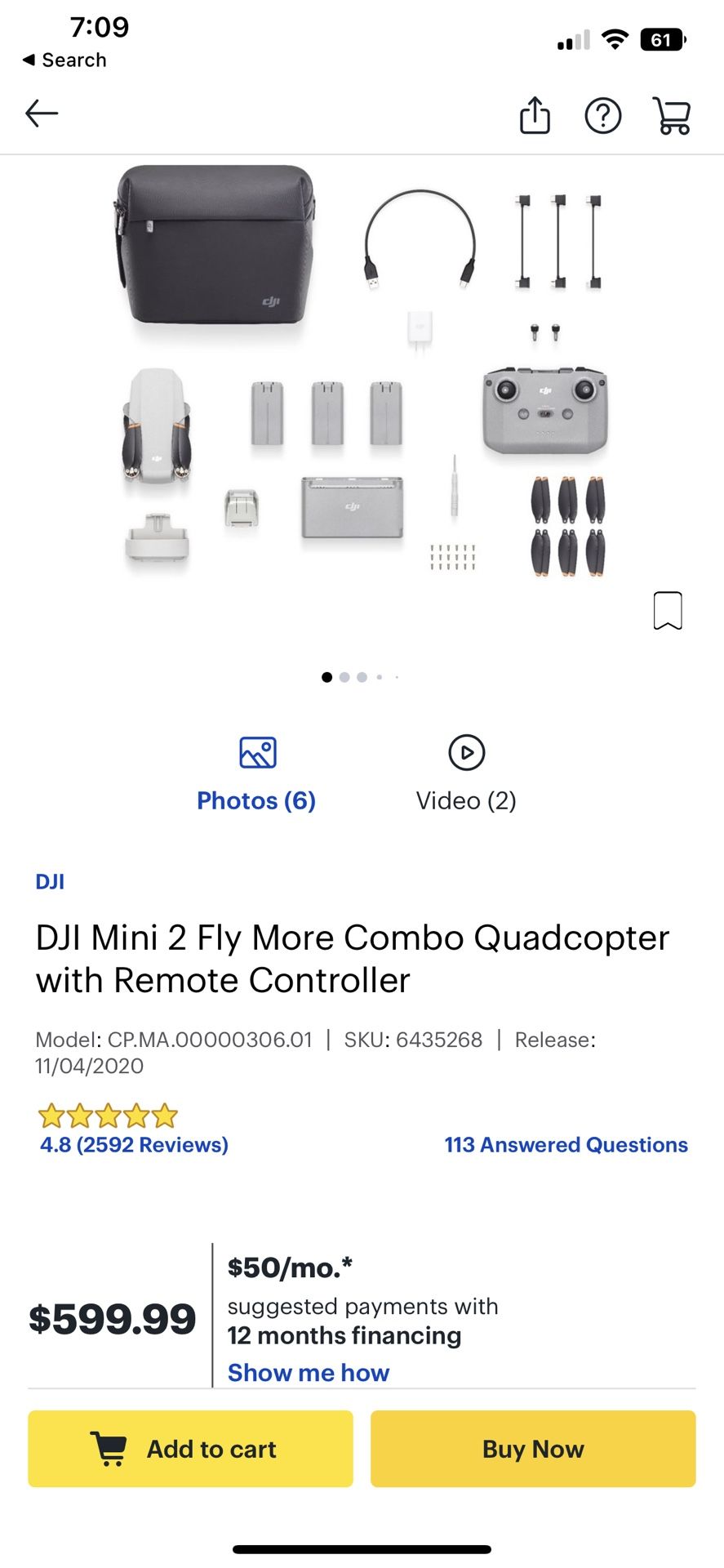This screenshot has width=724, height=1568.
Task: Open Show me how financing details
Action: tap(308, 1373)
